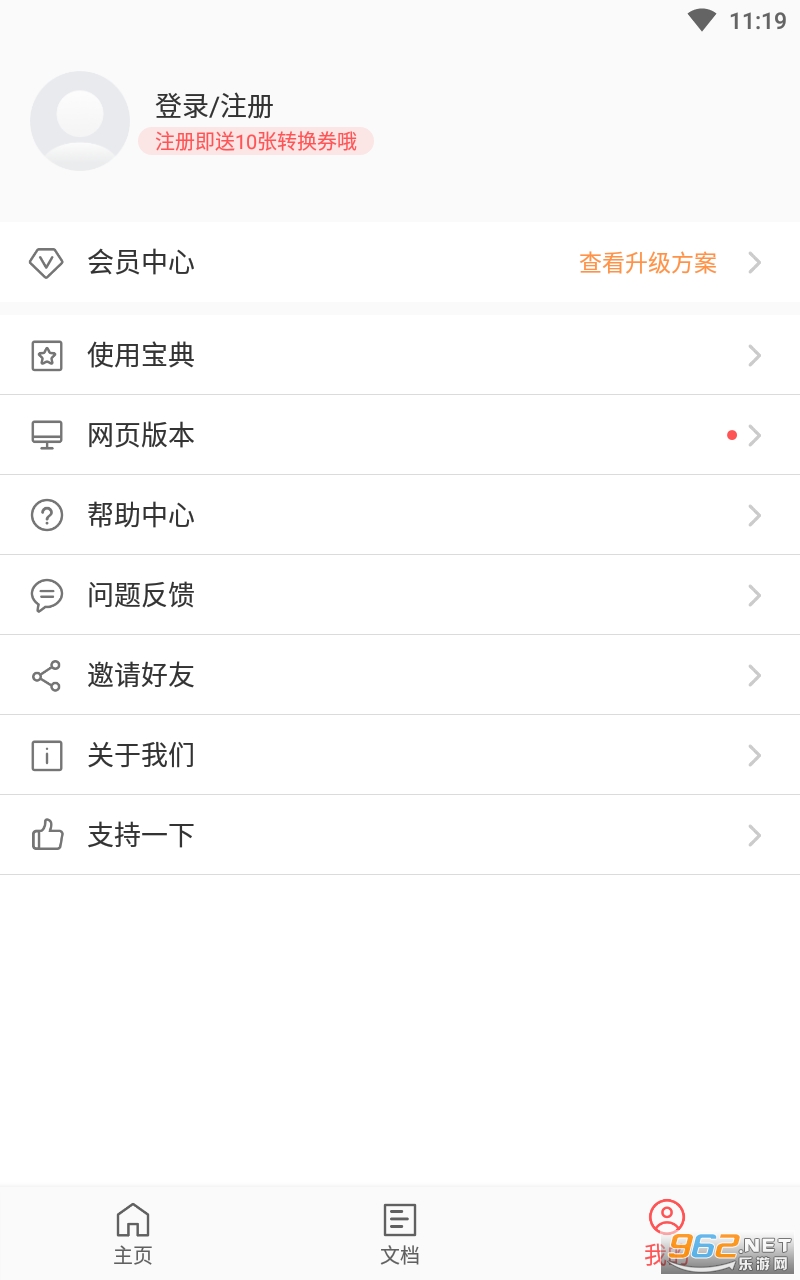The height and width of the screenshot is (1280, 800).
Task: Switch to the 主页 home tab
Action: click(133, 1233)
